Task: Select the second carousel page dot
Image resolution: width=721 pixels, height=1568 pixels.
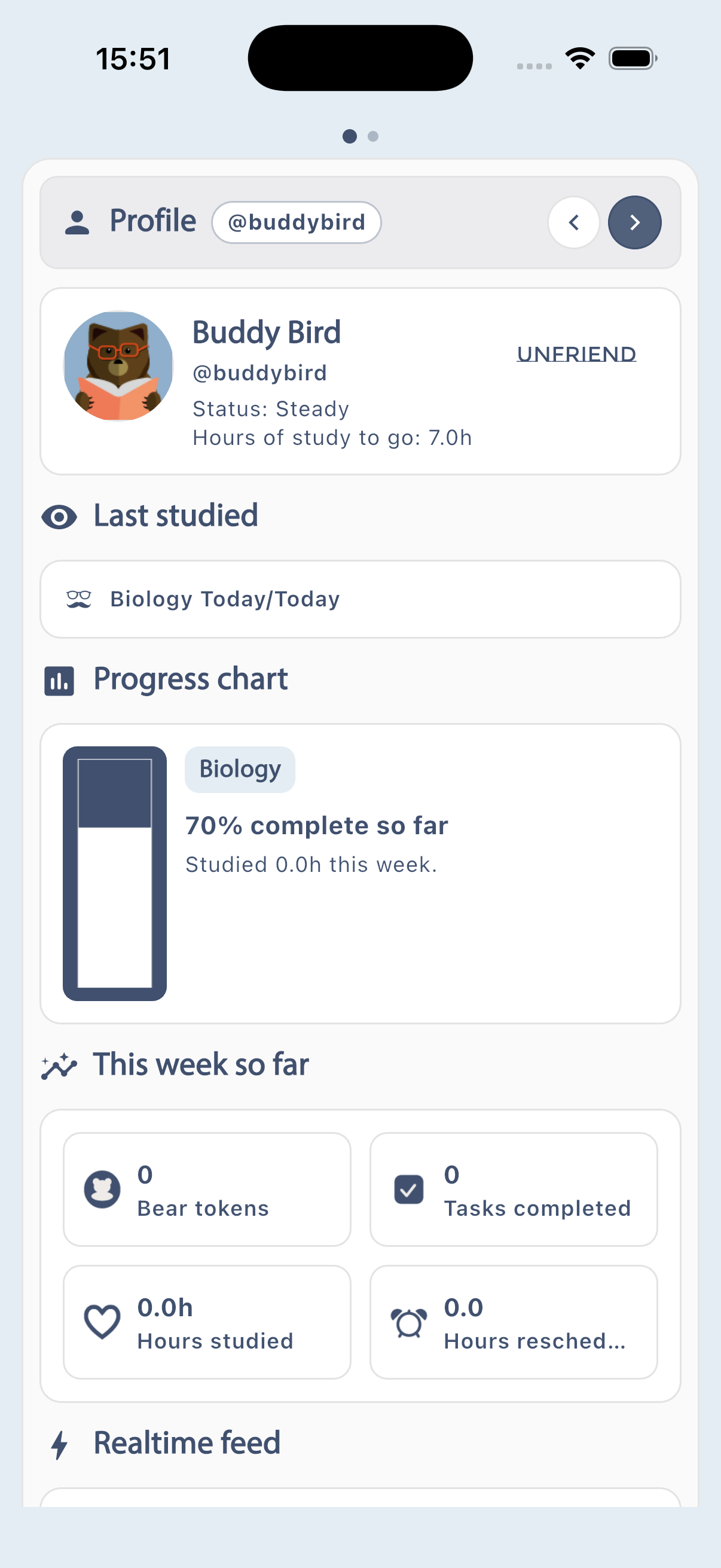Action: point(372,137)
